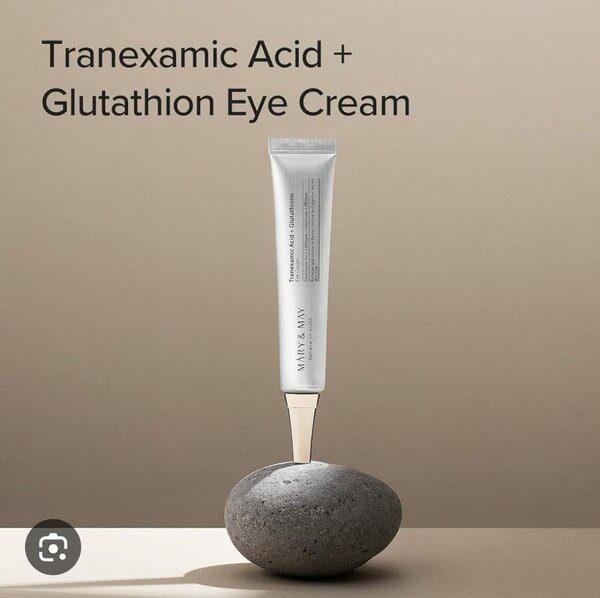Tap the visual search lens icon

pos(51,547)
